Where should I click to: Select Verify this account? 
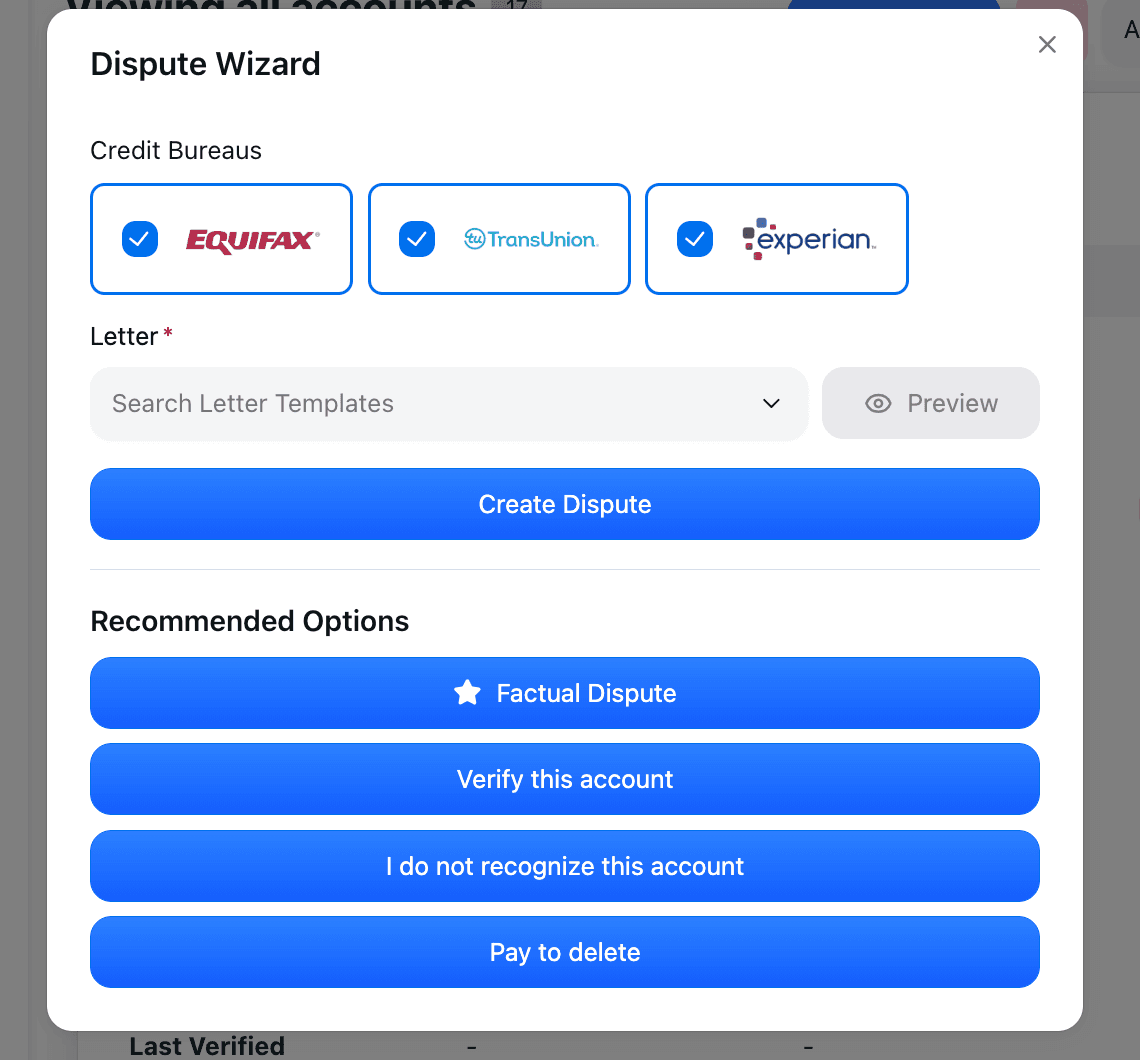[564, 779]
